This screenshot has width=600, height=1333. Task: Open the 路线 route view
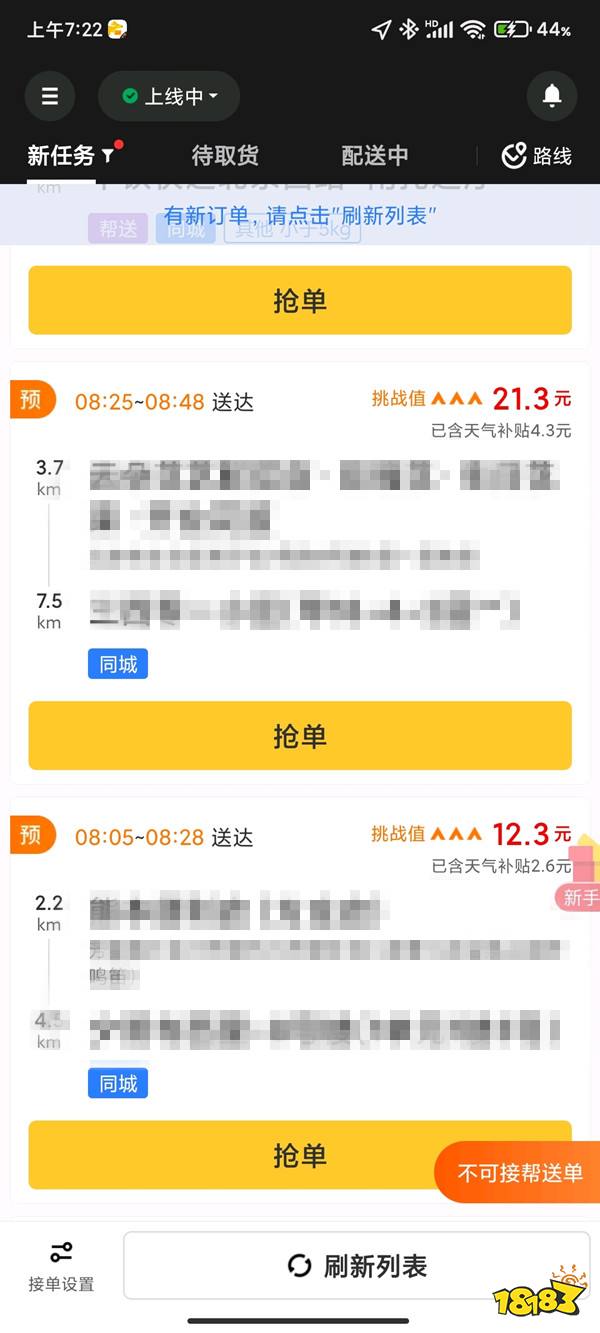click(x=537, y=155)
